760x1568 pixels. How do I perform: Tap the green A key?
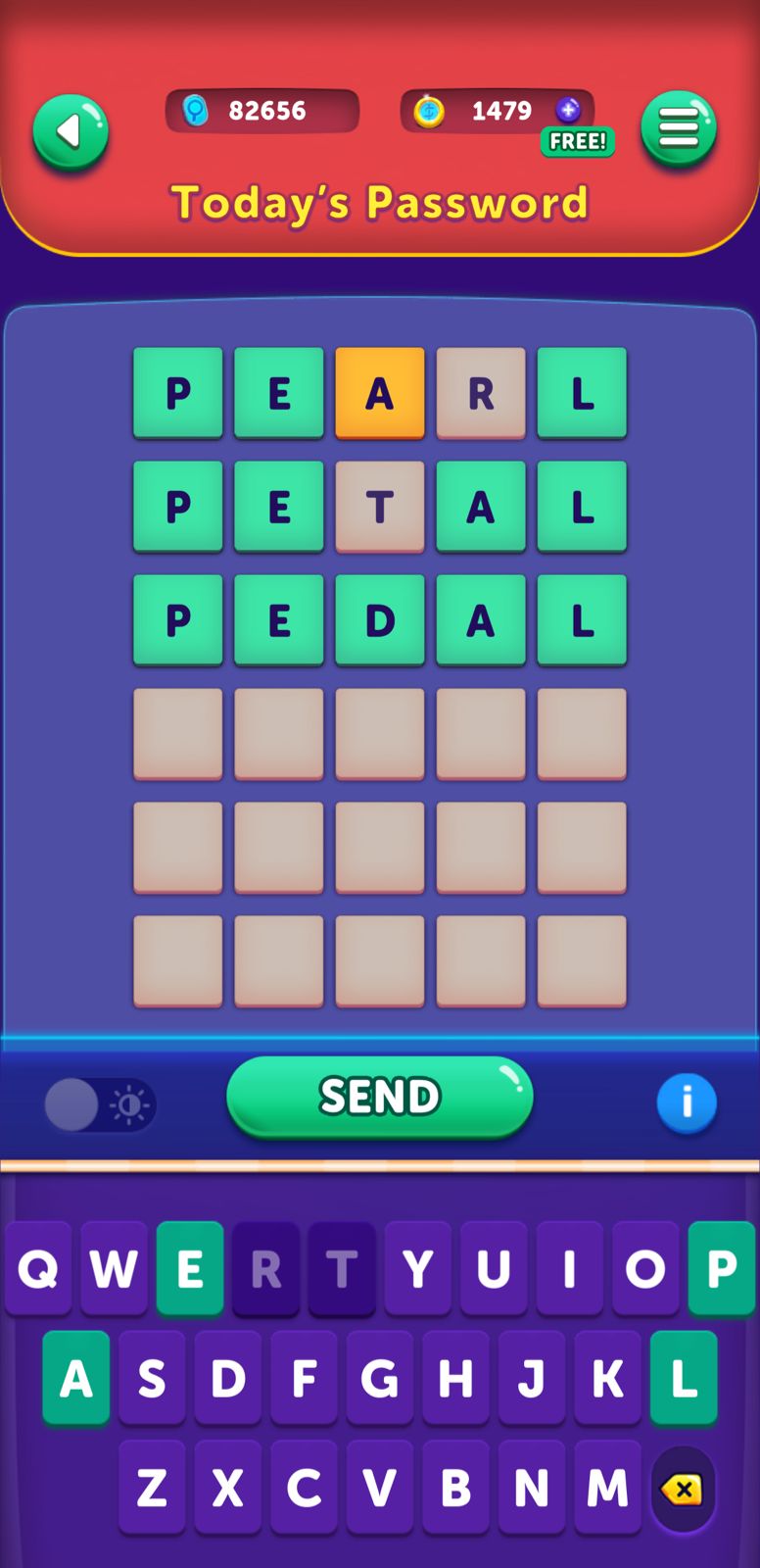click(x=76, y=1380)
